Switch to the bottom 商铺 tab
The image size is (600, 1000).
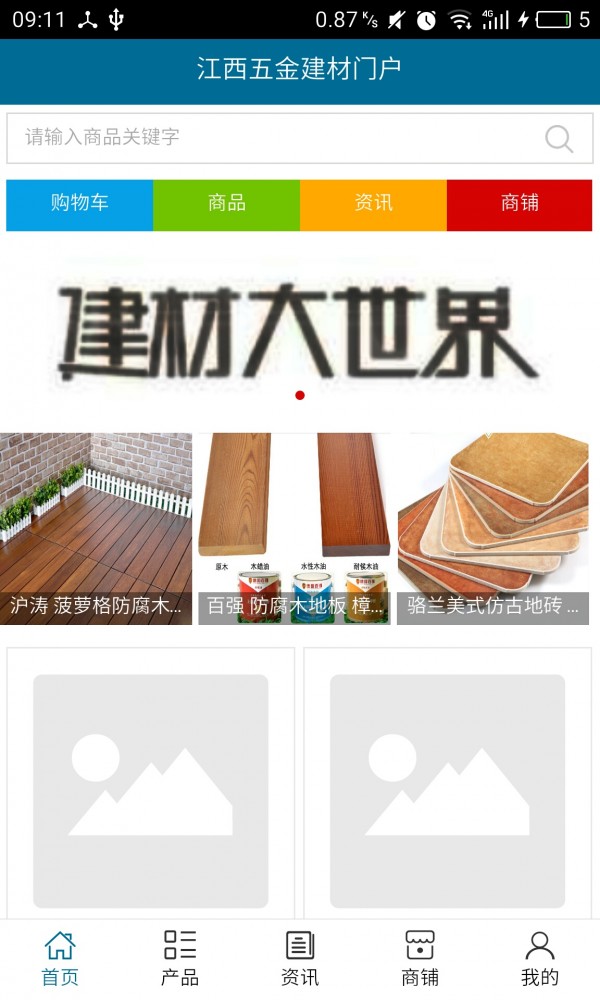(420, 958)
